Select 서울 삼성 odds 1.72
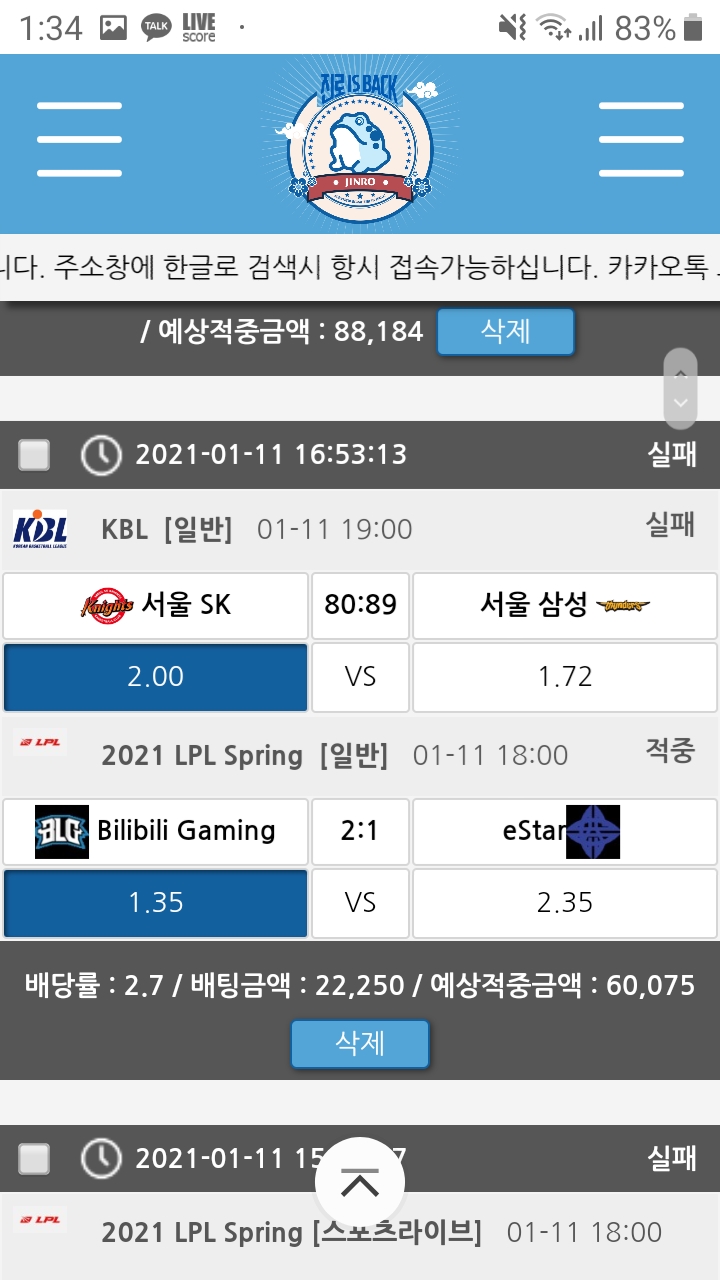 click(x=565, y=677)
